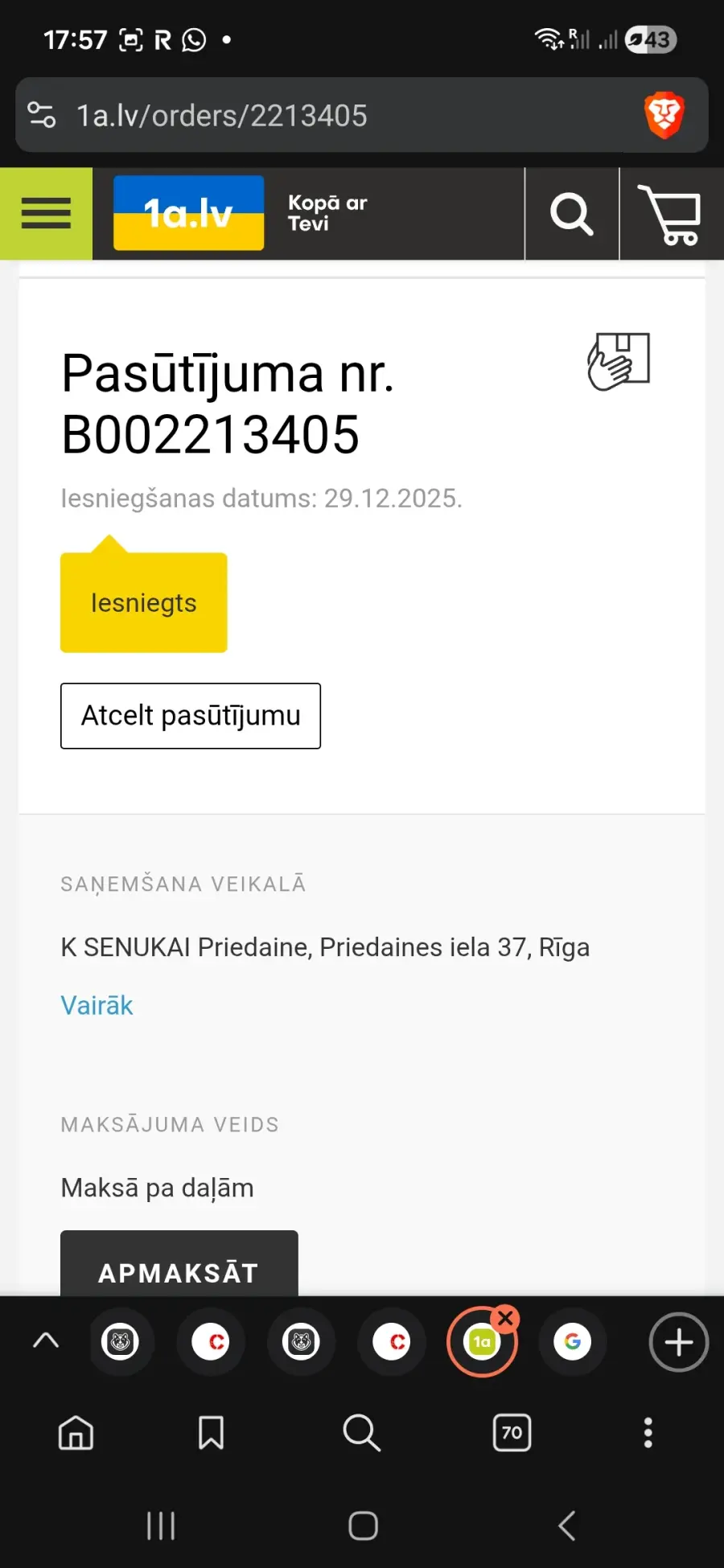Image resolution: width=724 pixels, height=1568 pixels.
Task: Go back with system back button
Action: pyautogui.click(x=566, y=1525)
